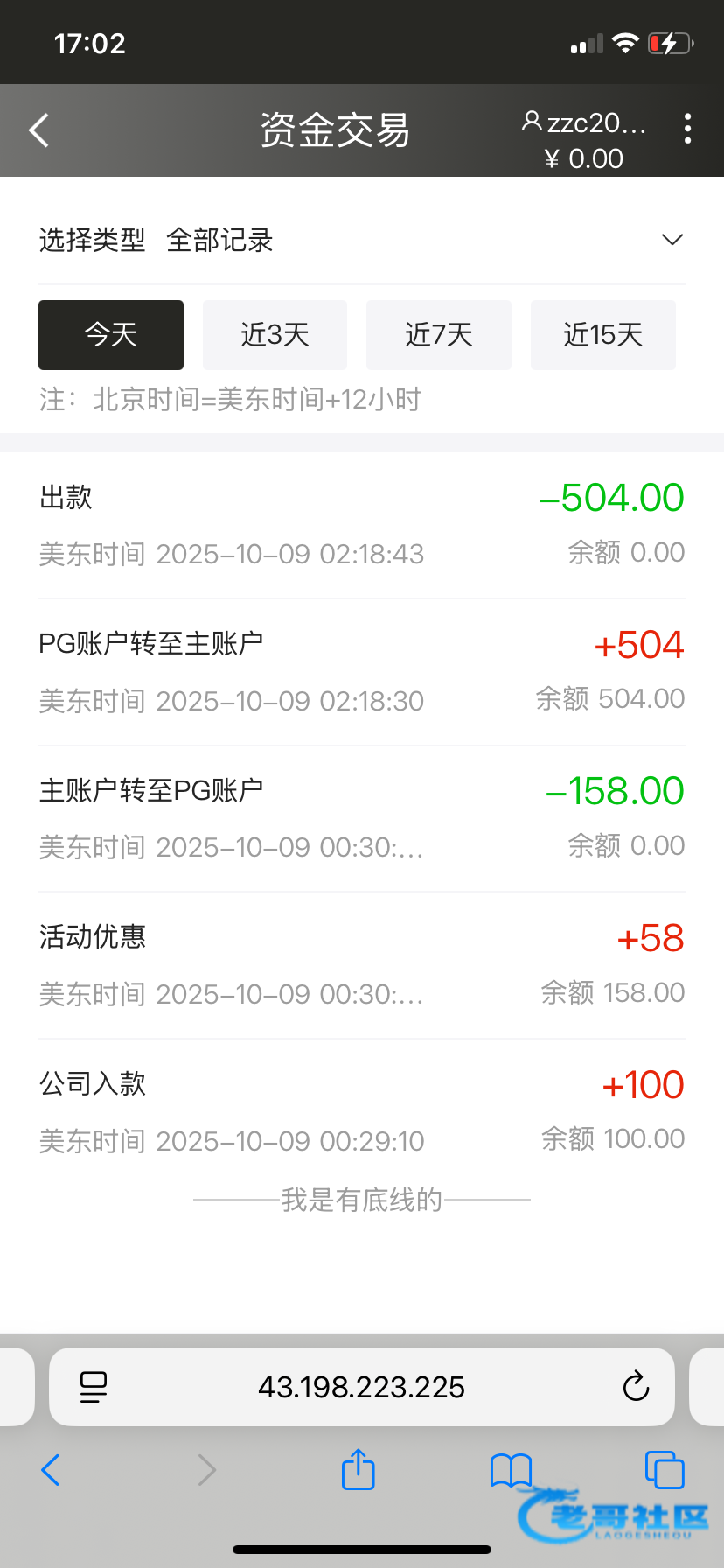Viewport: 724px width, 1568px height.
Task: Reload the page in Safari
Action: 636,1387
